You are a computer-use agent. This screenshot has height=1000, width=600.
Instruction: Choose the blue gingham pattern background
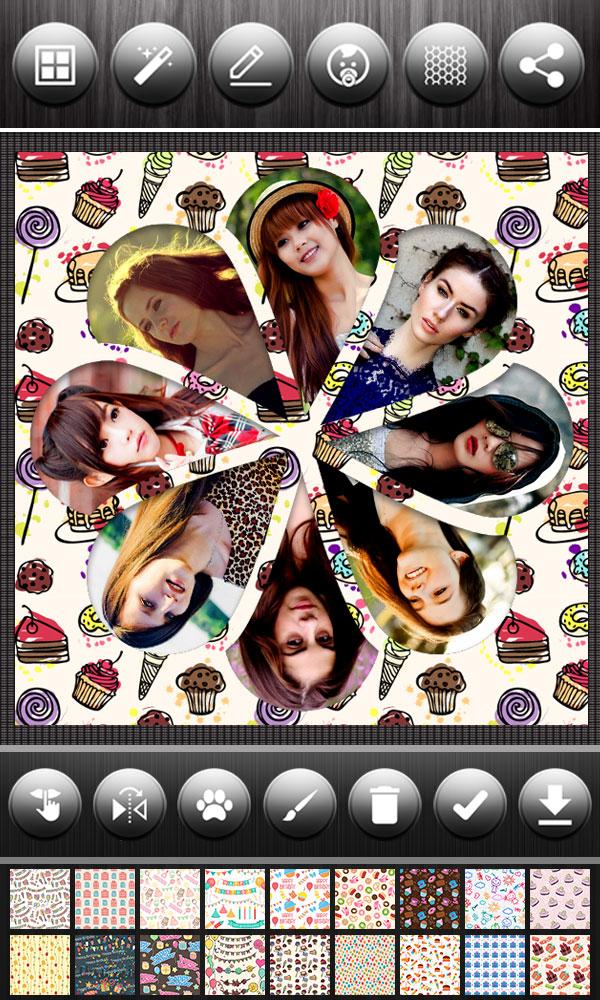(x=494, y=964)
